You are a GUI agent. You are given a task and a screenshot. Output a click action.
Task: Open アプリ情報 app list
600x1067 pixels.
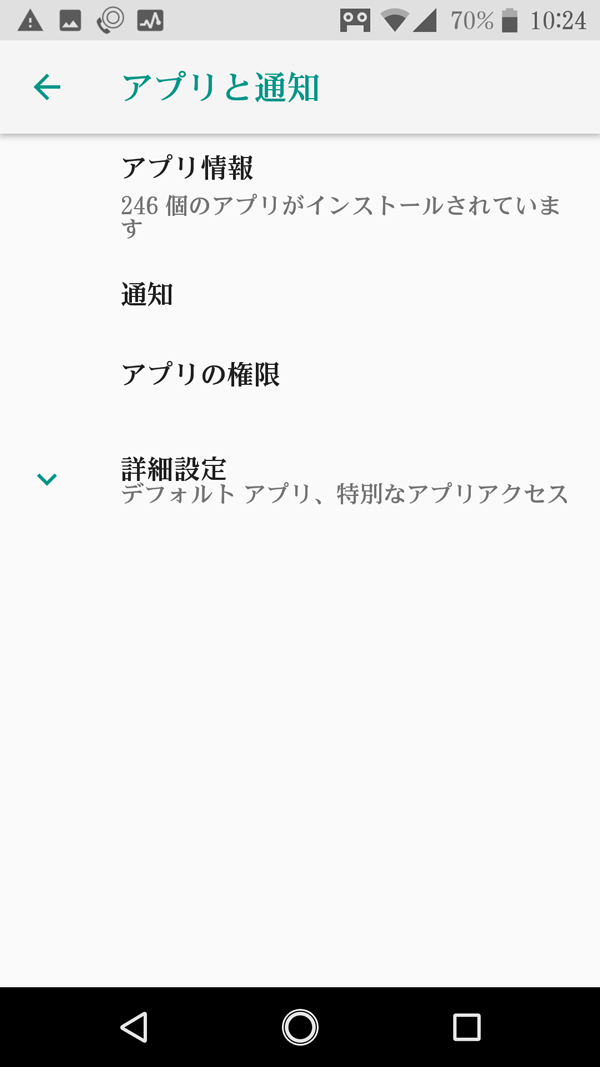(x=300, y=197)
